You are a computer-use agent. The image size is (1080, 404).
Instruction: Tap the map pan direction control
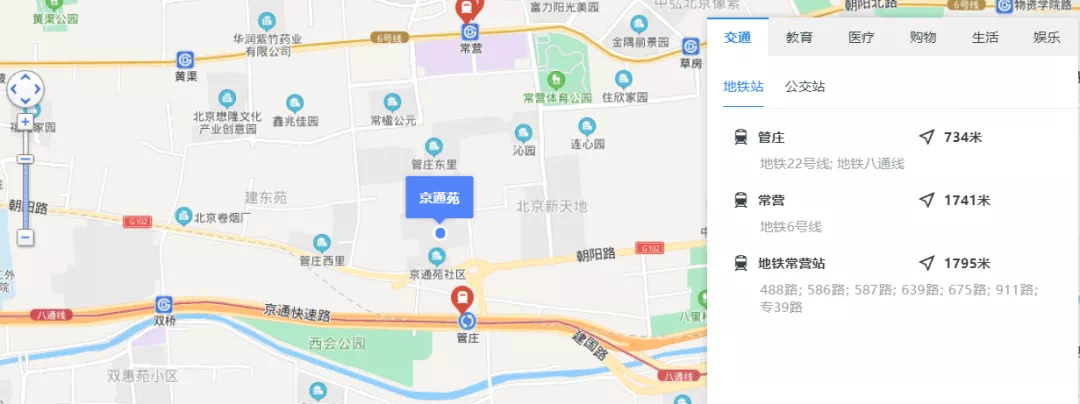click(x=25, y=89)
